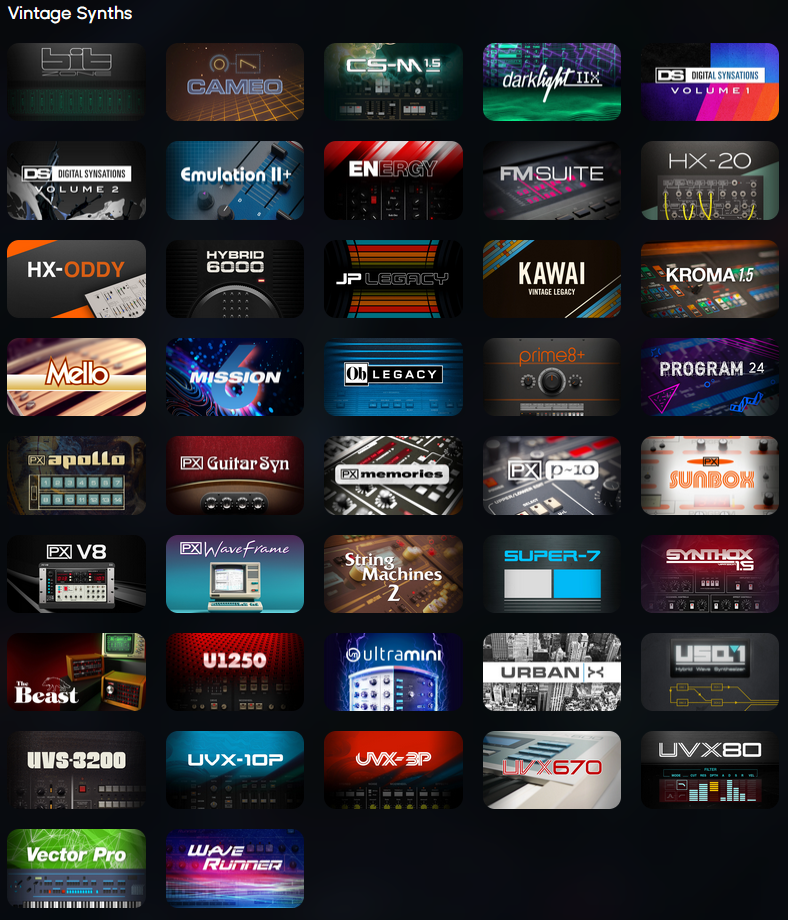Open the Cameo synth tile
Screen dimensions: 788x920
tap(235, 82)
